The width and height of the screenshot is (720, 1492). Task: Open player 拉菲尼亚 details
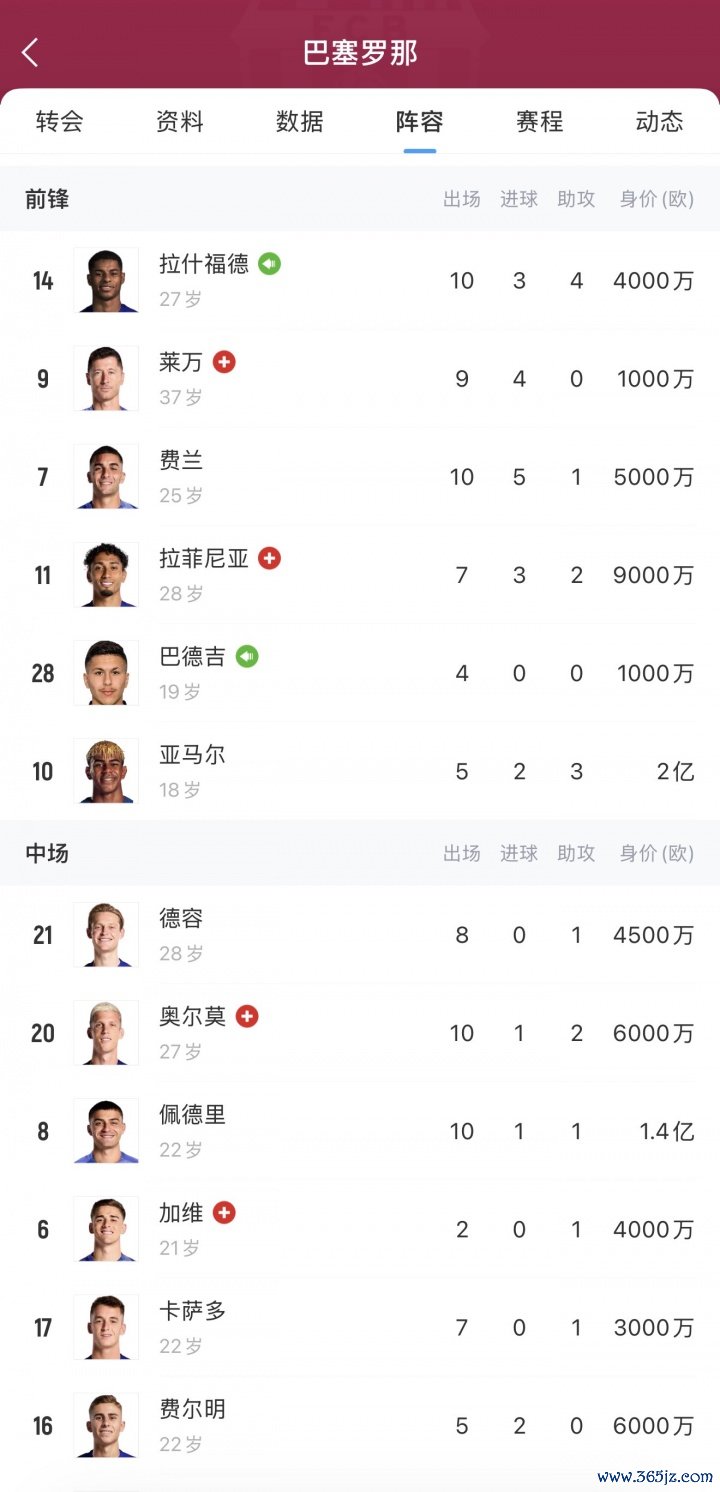(x=204, y=558)
